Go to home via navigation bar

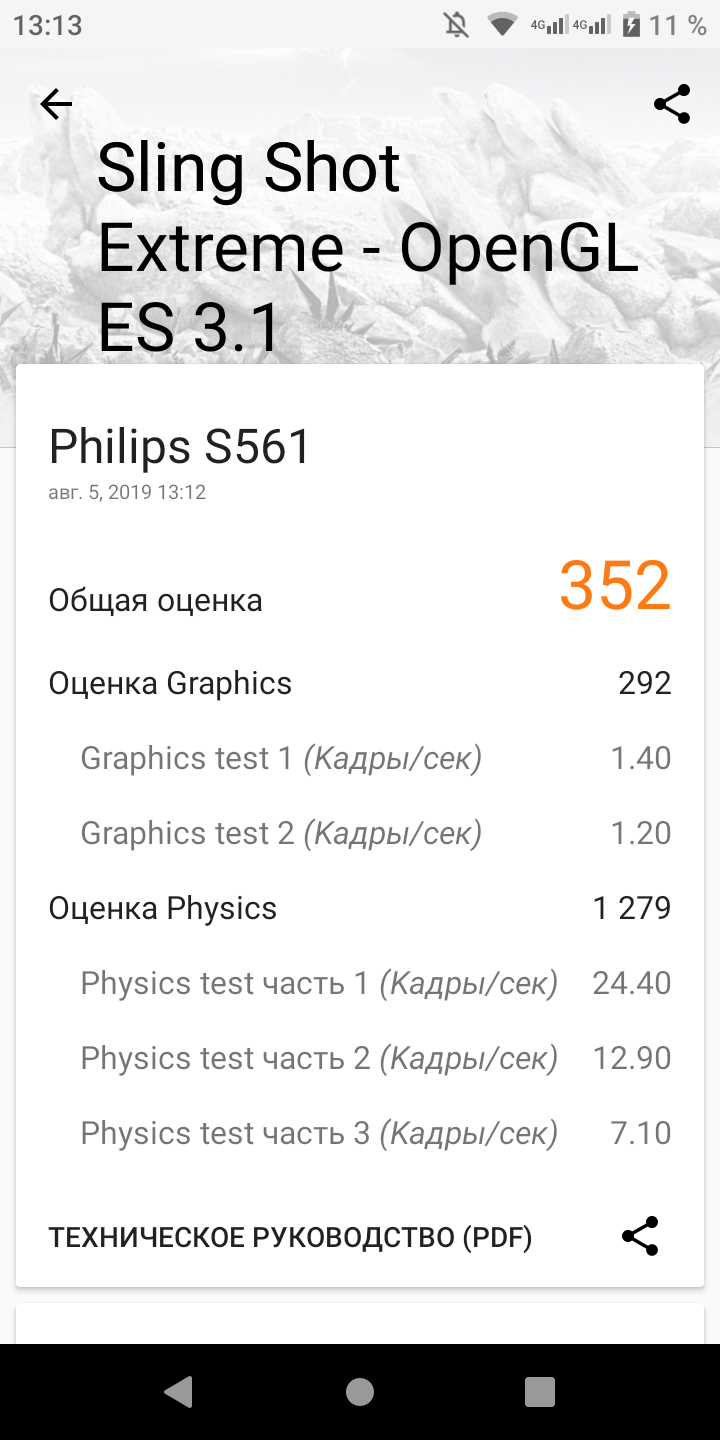(360, 1392)
